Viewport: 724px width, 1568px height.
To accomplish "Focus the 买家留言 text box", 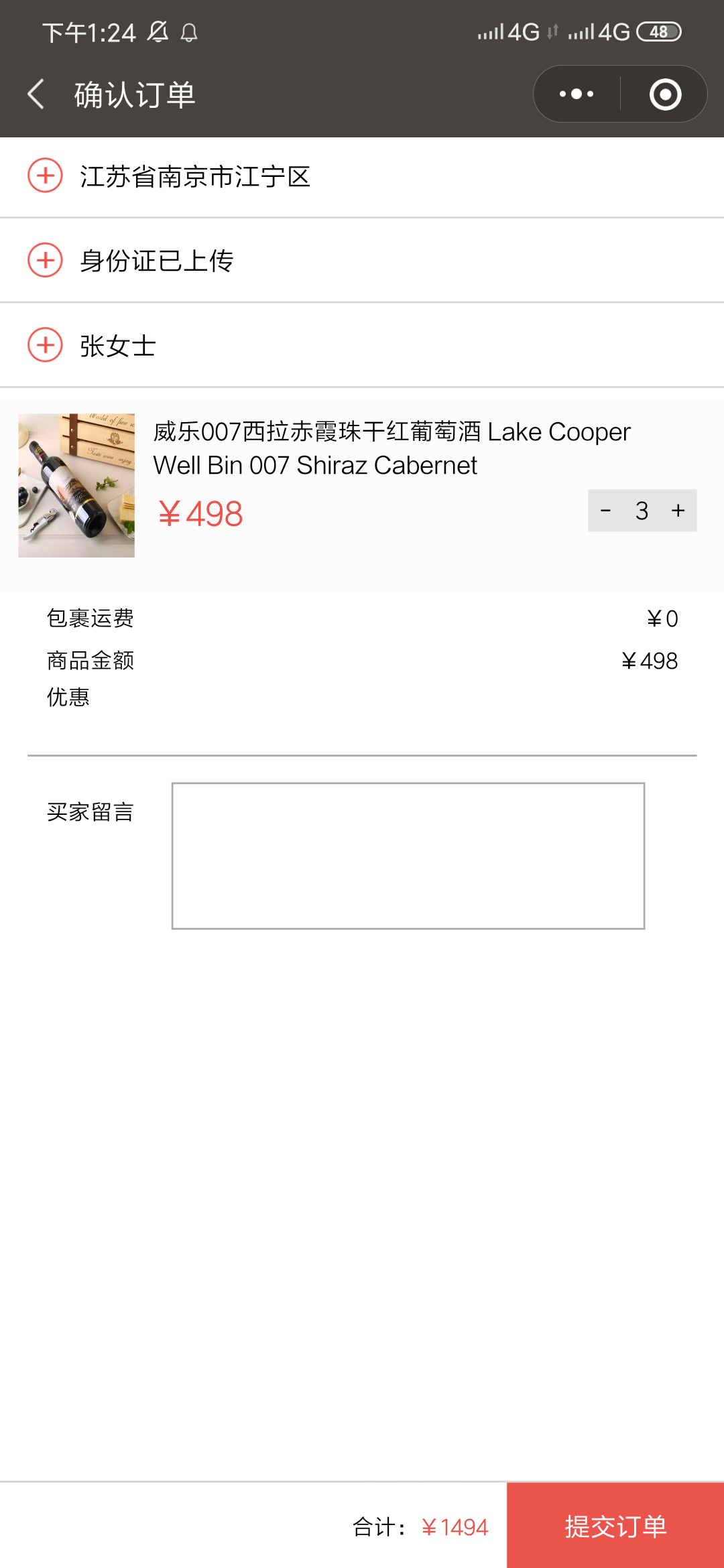I will click(408, 856).
